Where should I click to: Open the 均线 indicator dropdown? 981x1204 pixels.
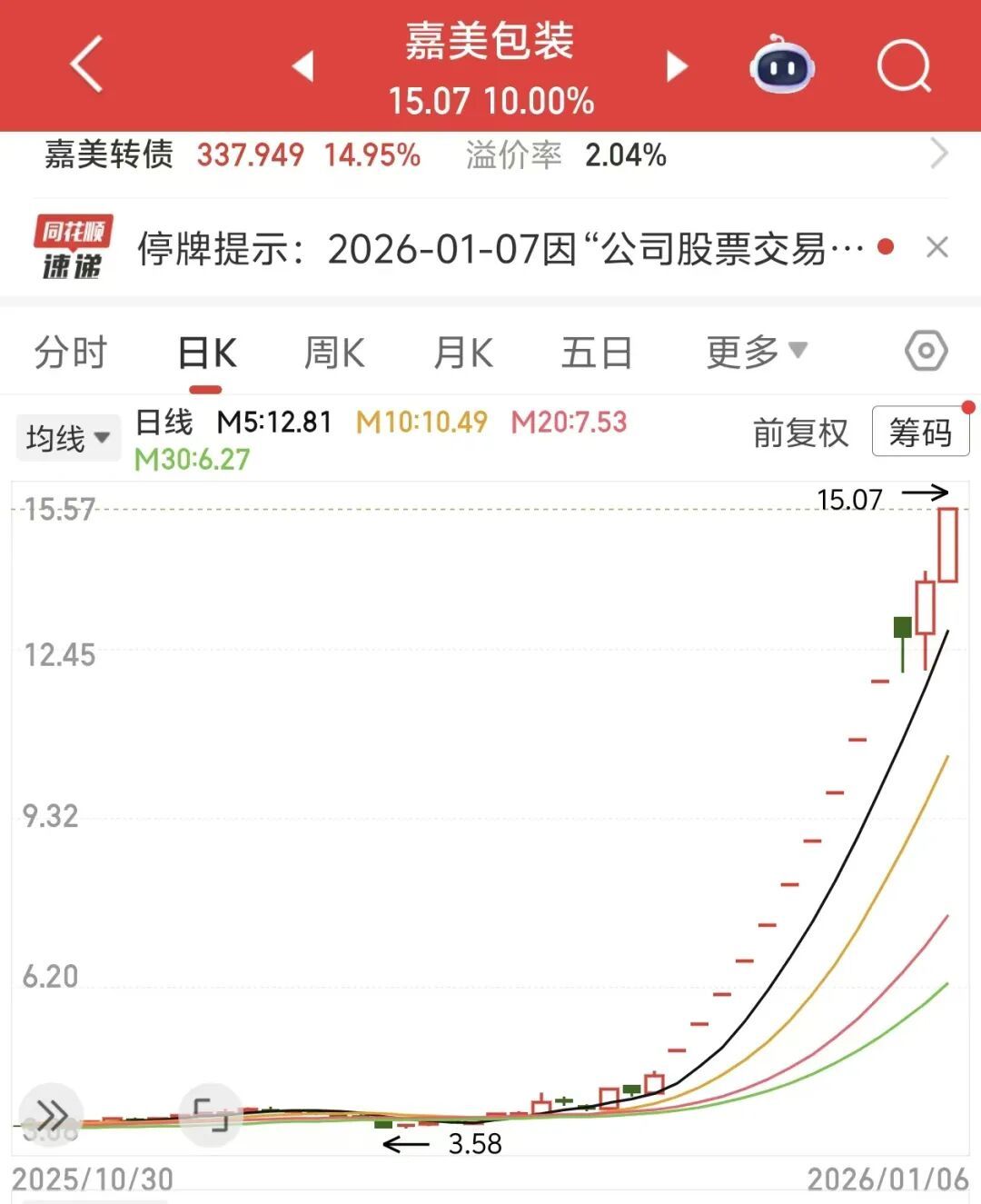click(68, 438)
